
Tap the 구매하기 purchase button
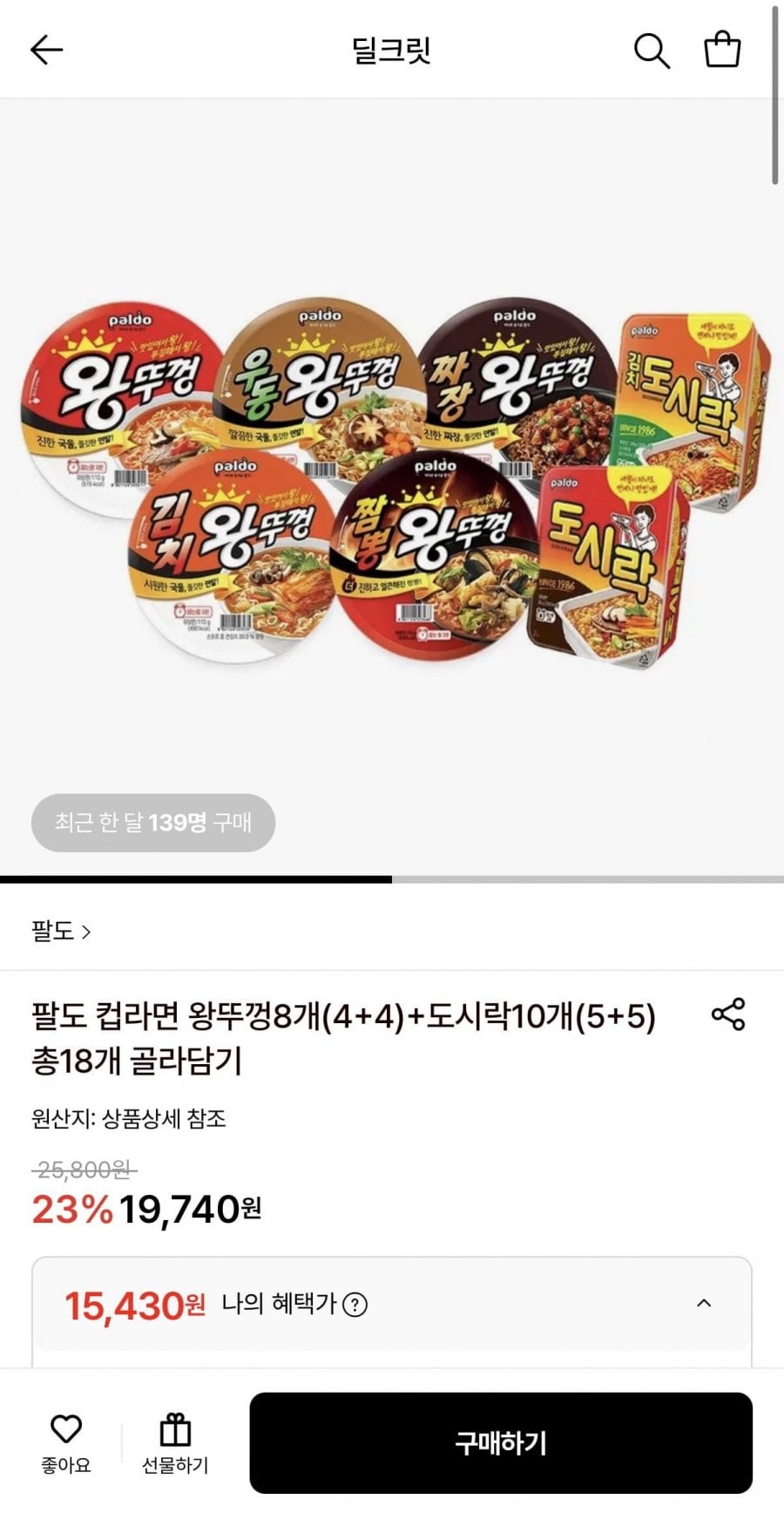point(501,1443)
